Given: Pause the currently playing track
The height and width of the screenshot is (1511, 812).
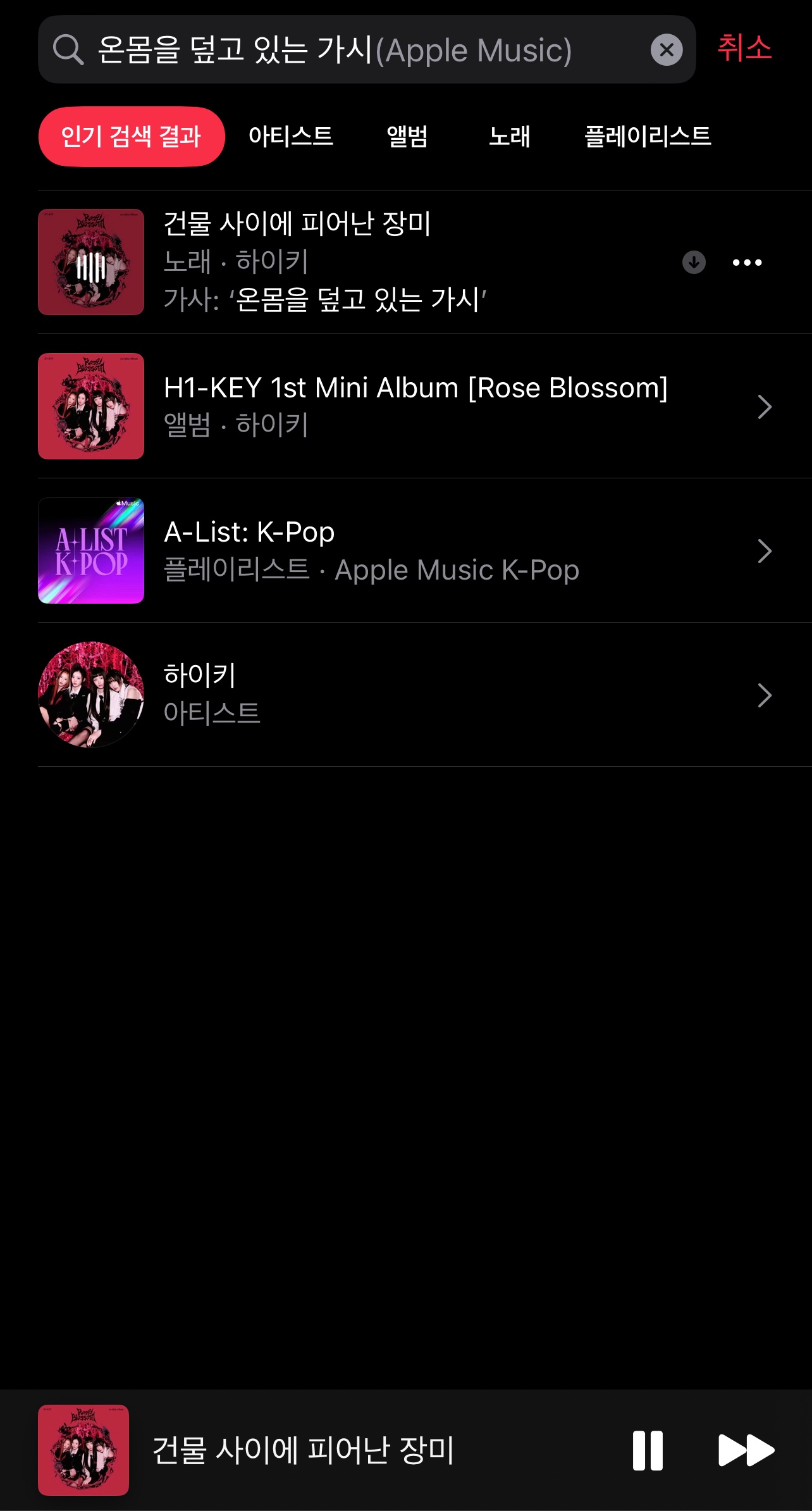Looking at the screenshot, I should click(648, 1450).
